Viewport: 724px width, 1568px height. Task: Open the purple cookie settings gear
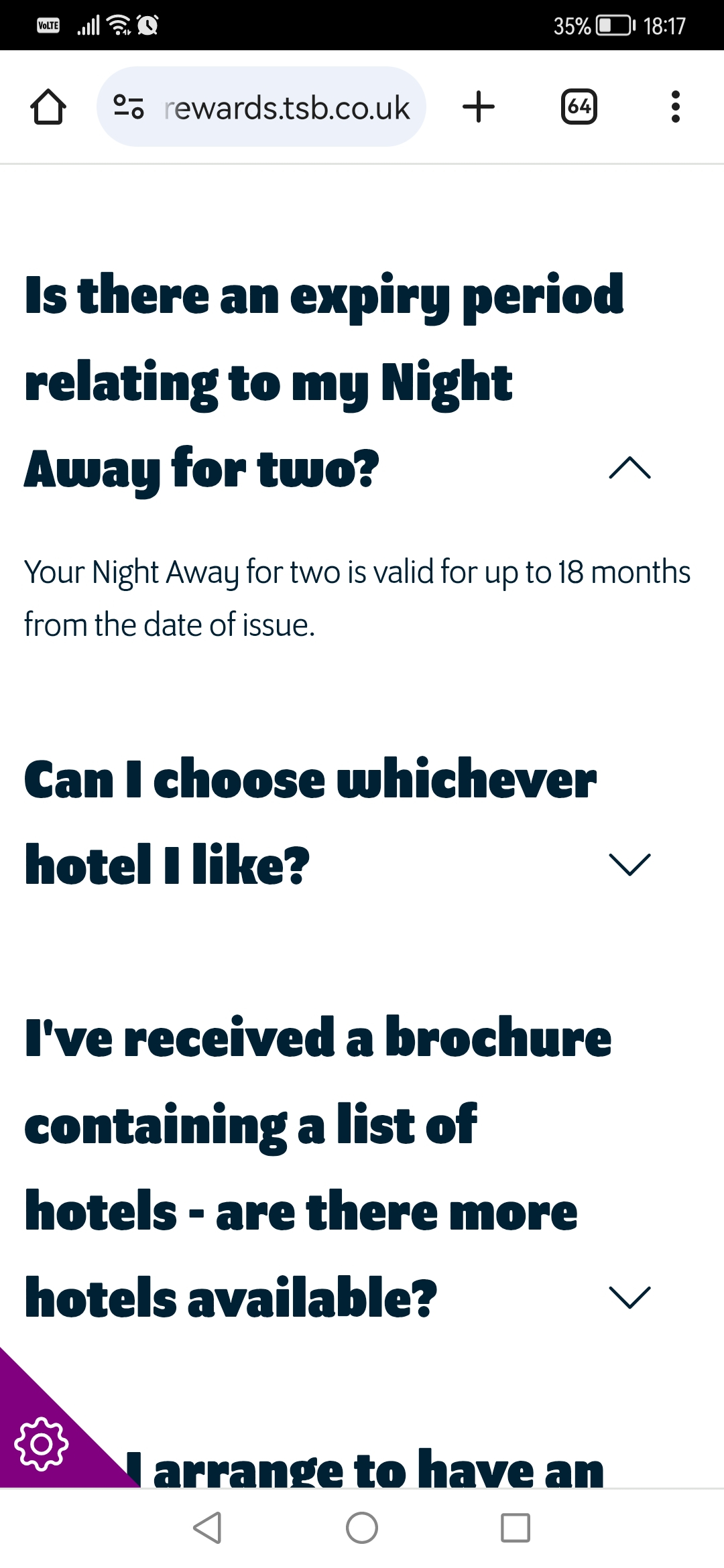pyautogui.click(x=42, y=1445)
